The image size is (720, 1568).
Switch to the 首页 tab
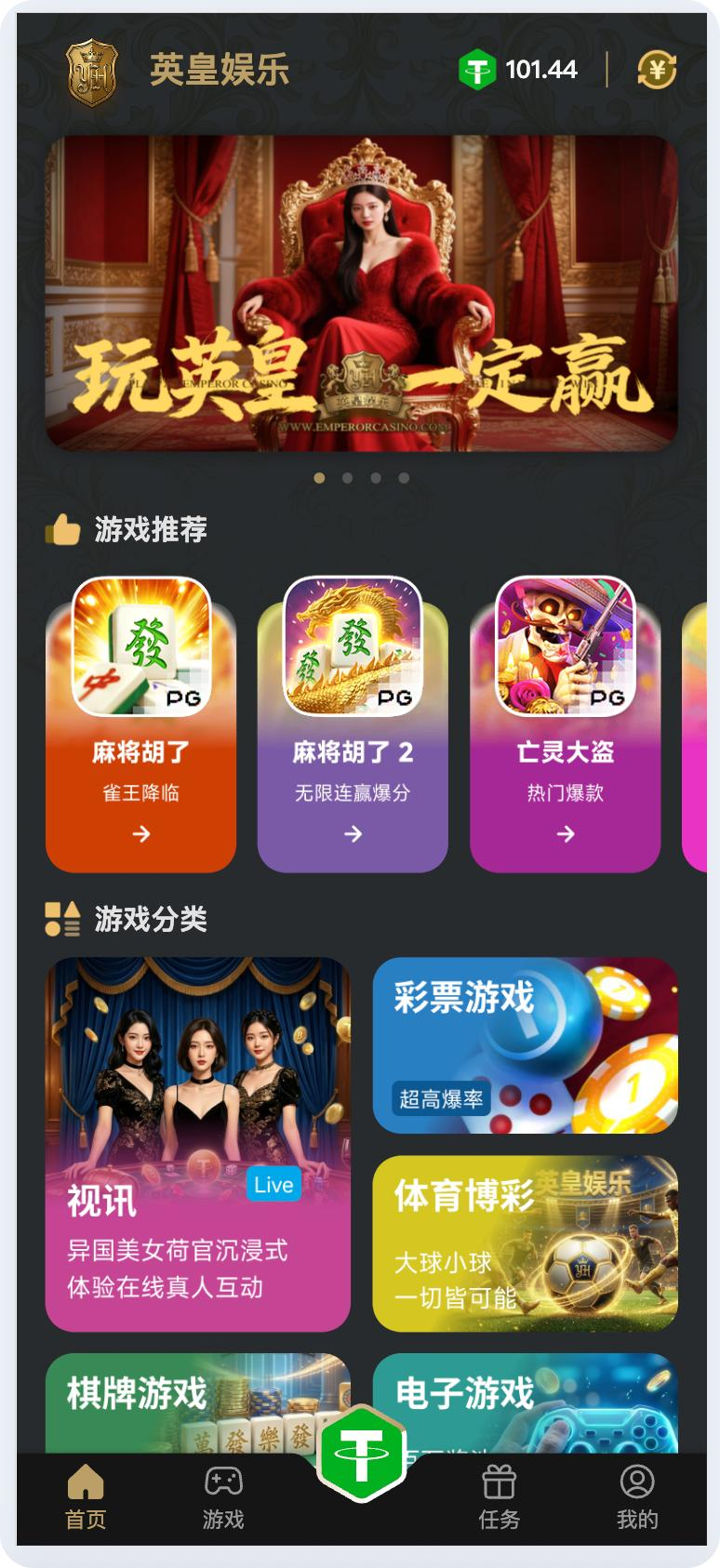[86, 1497]
